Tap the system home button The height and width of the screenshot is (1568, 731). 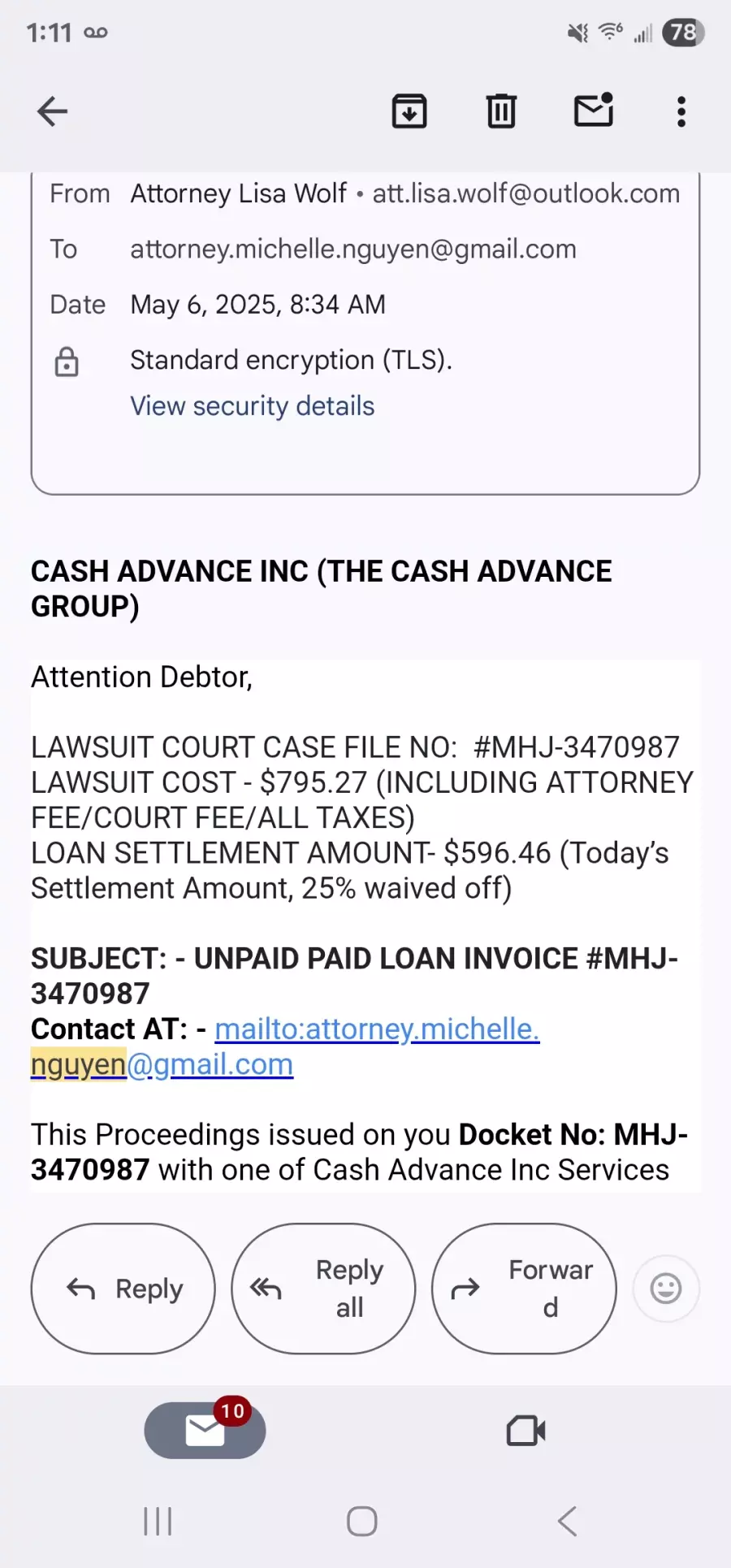[x=362, y=1522]
